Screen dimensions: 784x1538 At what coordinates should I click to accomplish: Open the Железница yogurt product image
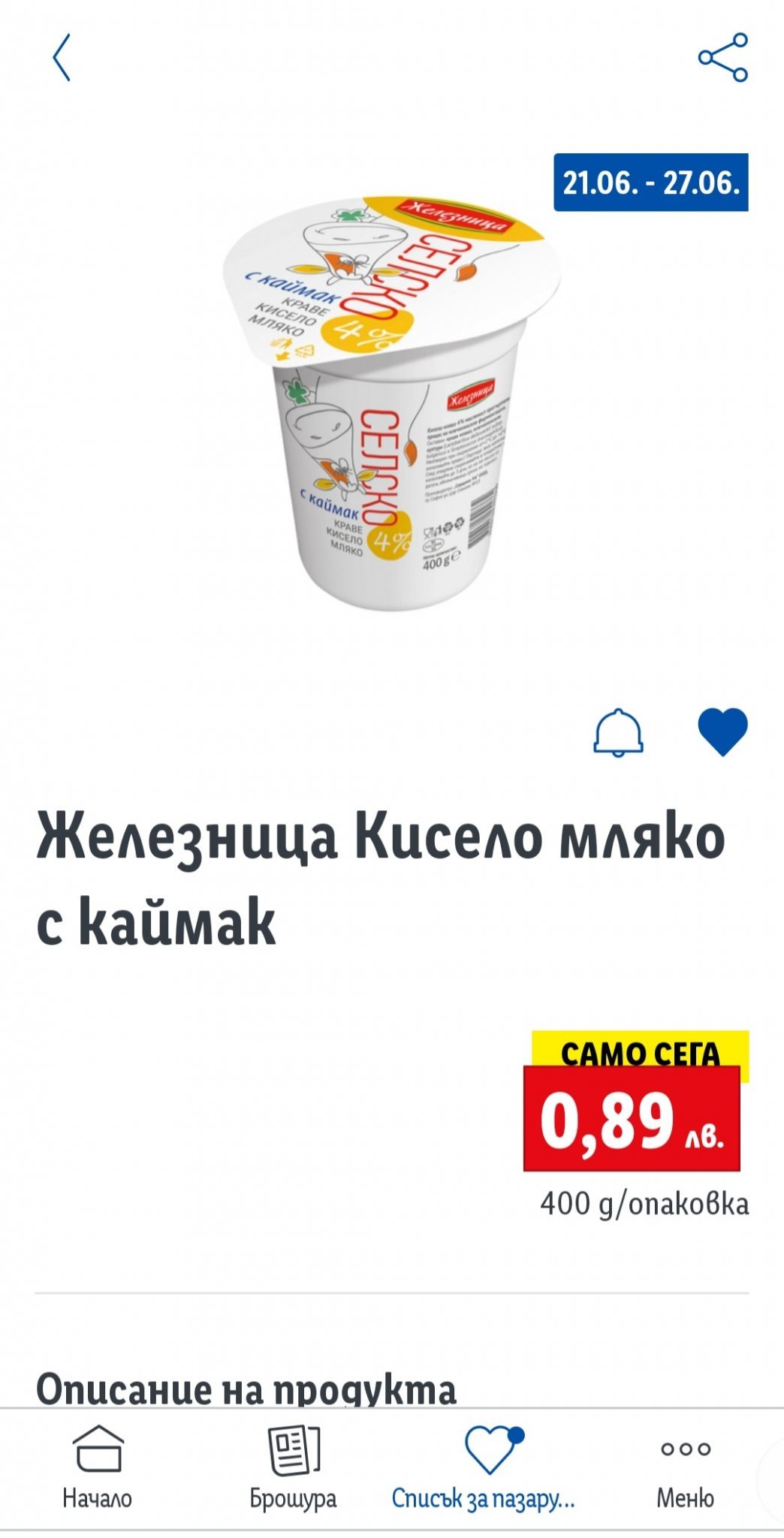[x=392, y=406]
